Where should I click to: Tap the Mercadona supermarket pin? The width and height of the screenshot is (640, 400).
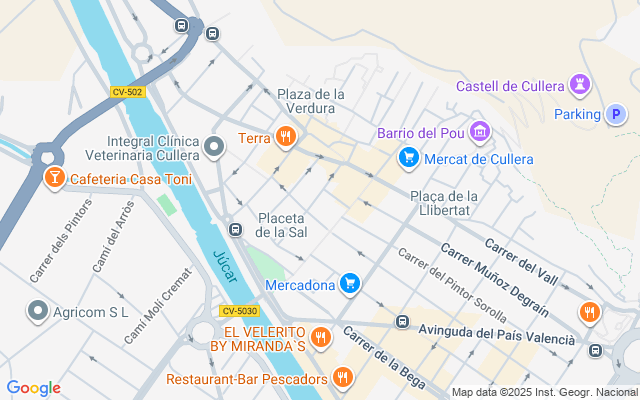[x=350, y=284]
